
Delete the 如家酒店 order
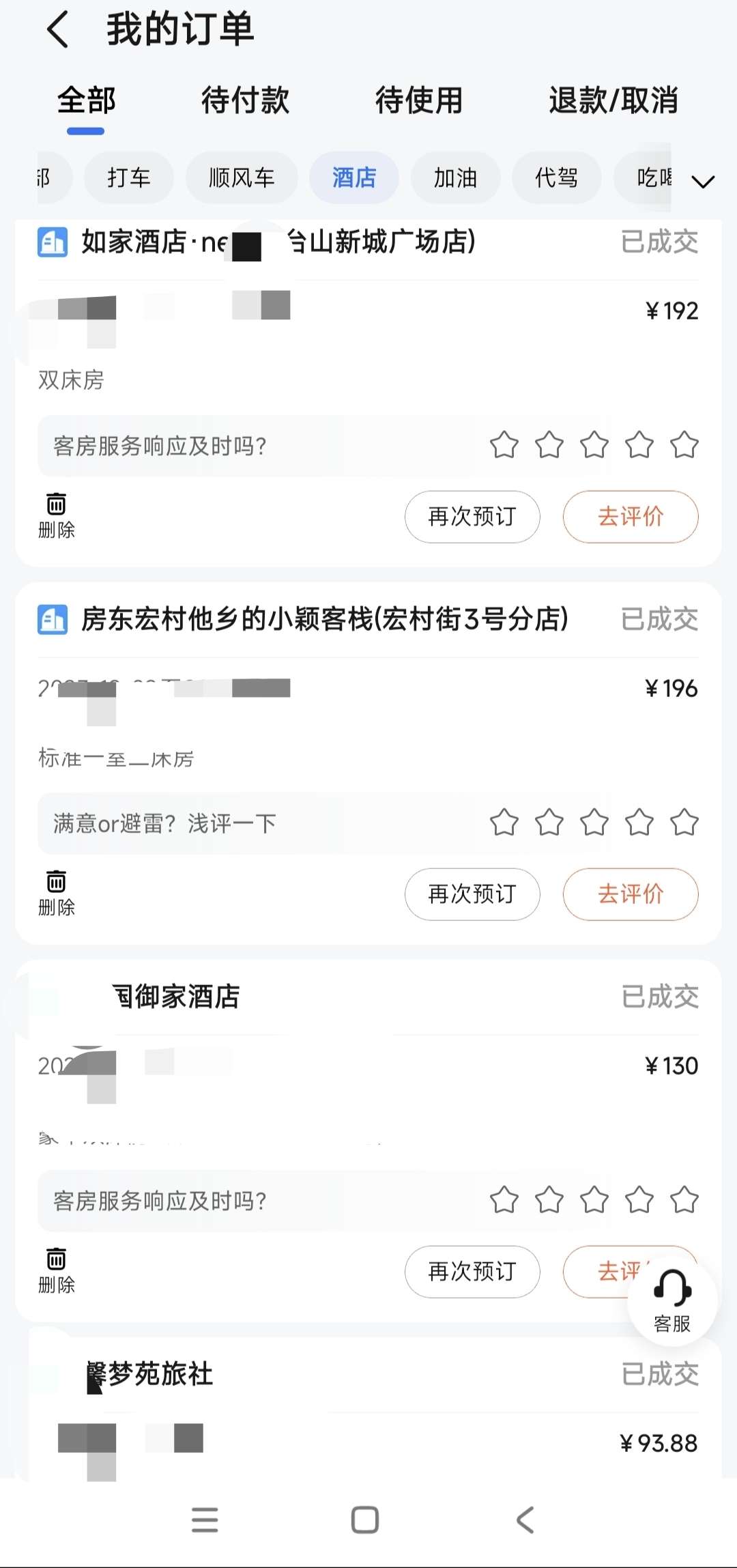click(x=56, y=516)
